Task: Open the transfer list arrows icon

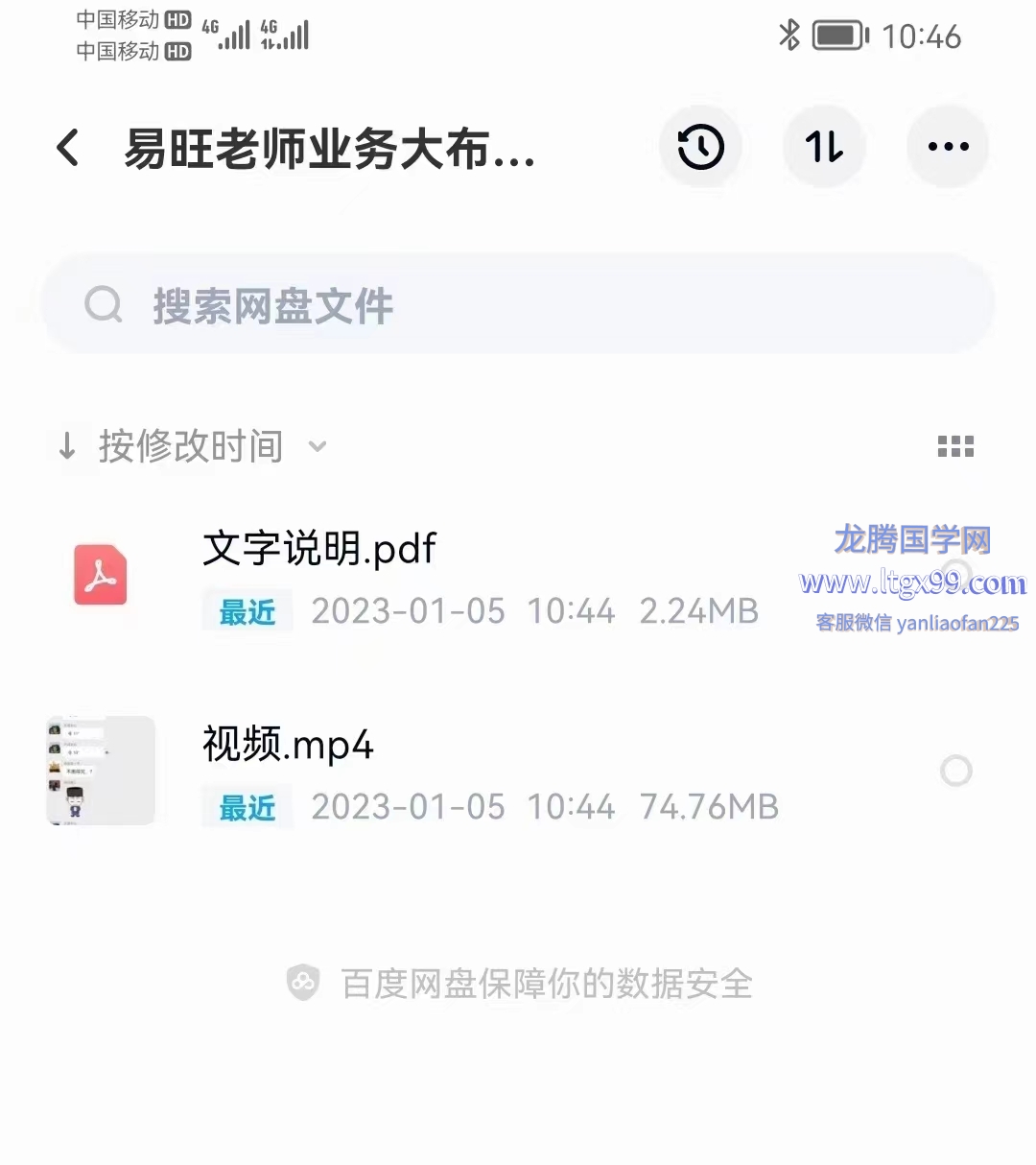Action: (824, 147)
